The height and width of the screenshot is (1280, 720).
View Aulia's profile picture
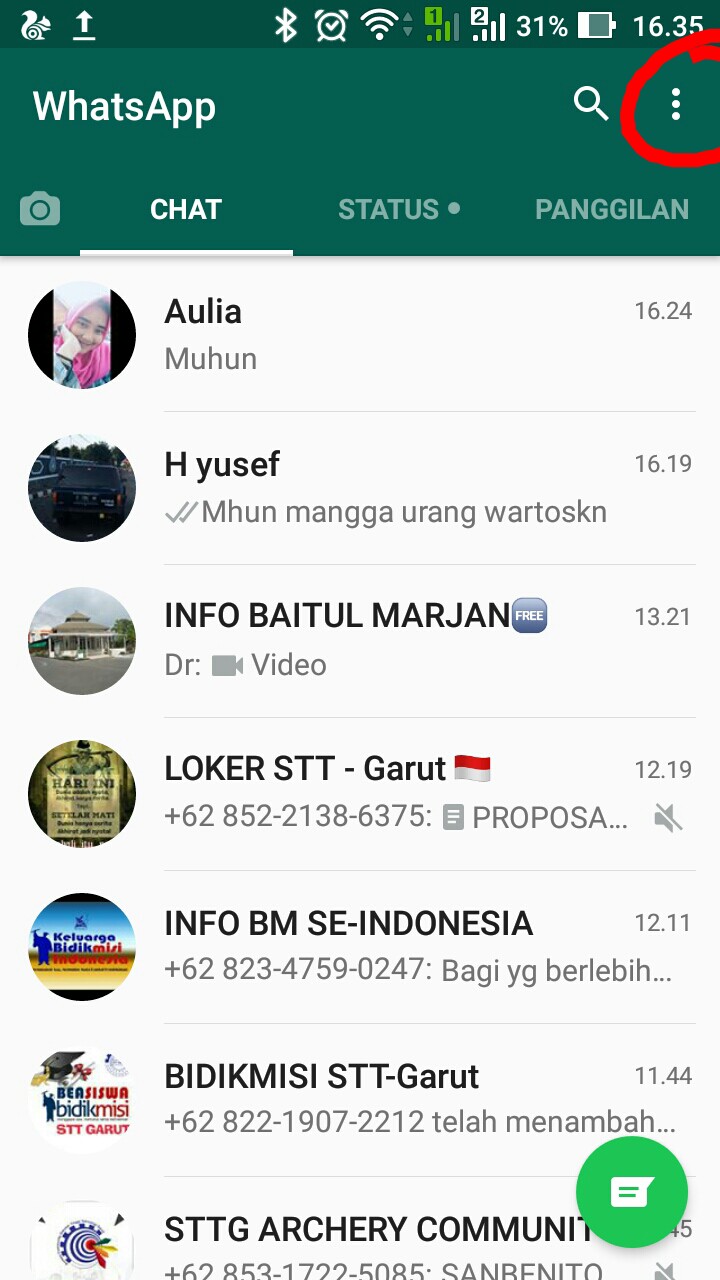tap(81, 334)
